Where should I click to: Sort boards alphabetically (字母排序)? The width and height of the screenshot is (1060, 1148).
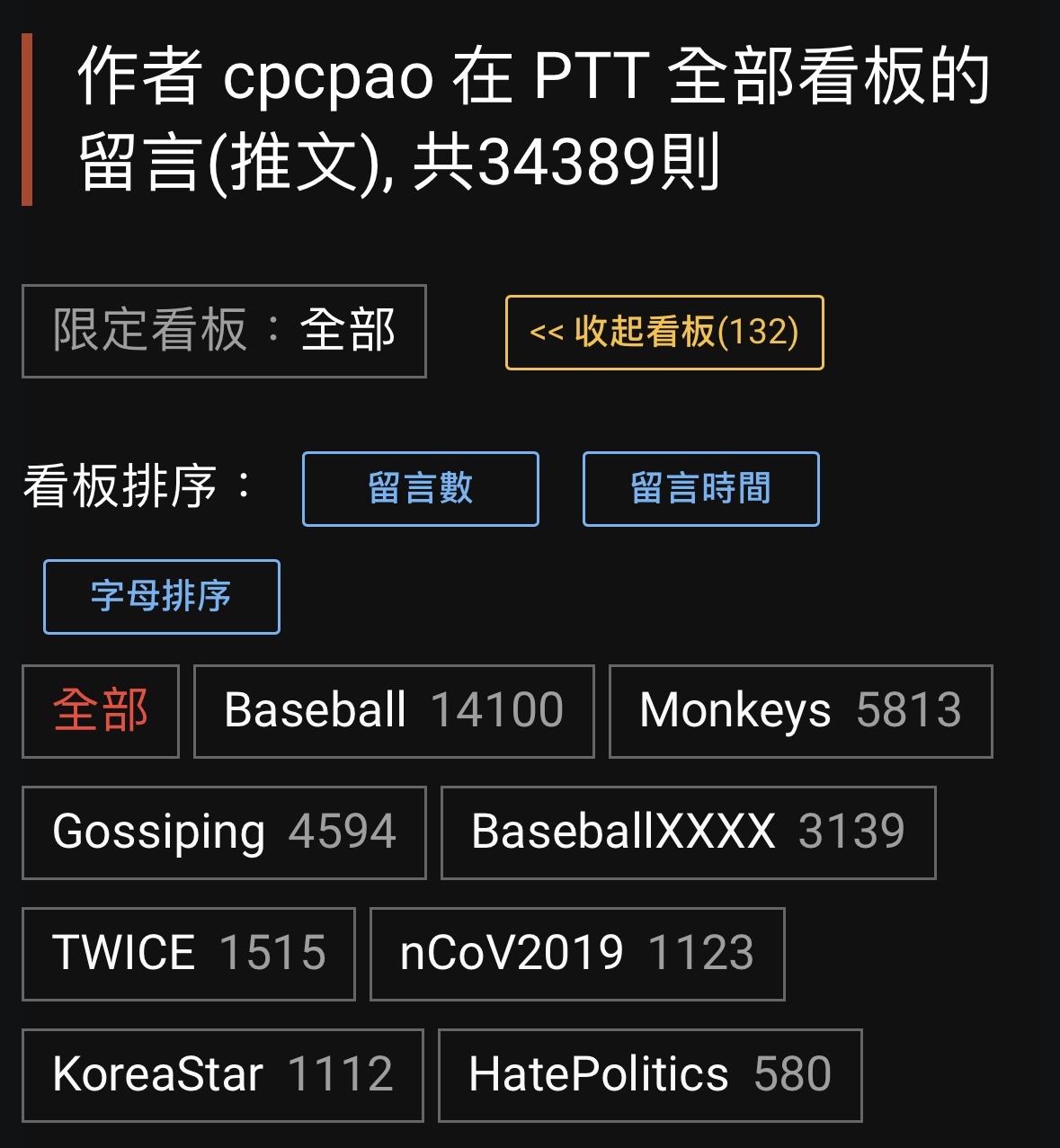click(162, 597)
